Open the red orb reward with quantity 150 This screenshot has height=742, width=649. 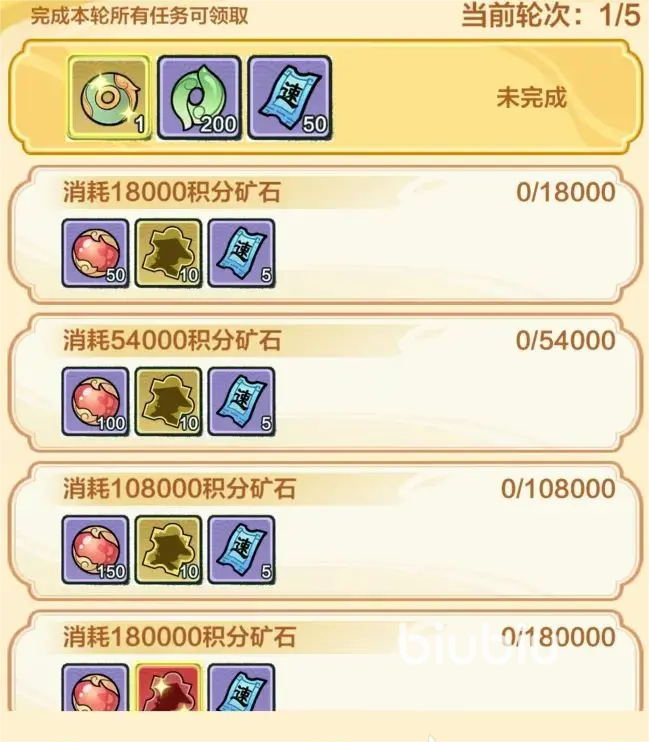point(95,549)
